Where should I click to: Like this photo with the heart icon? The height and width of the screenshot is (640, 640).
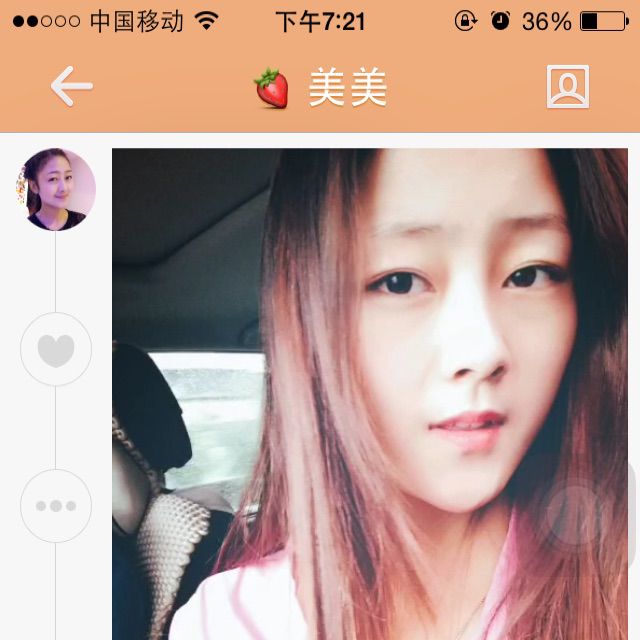click(56, 349)
